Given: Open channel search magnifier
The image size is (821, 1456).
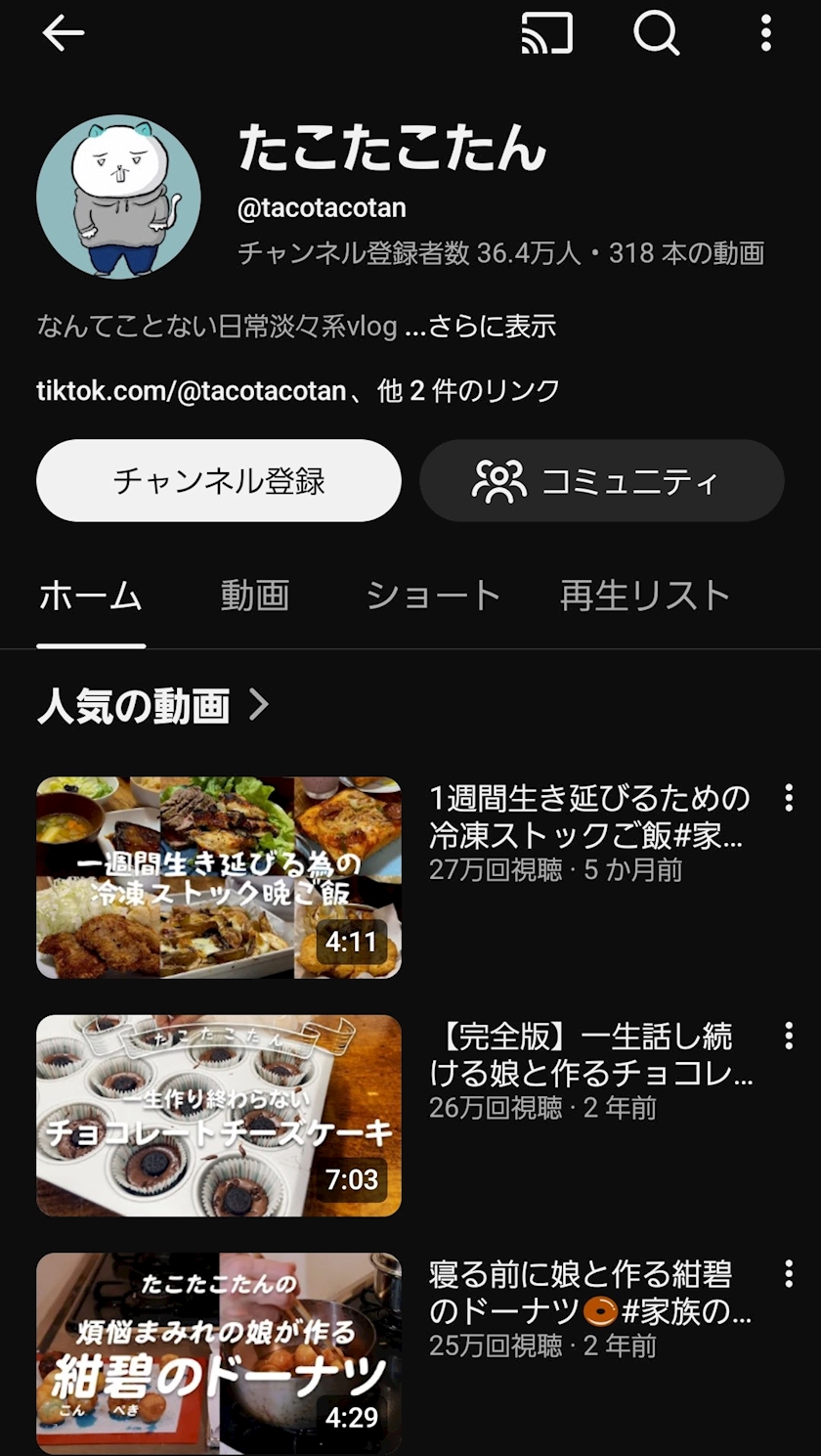Looking at the screenshot, I should pyautogui.click(x=656, y=34).
